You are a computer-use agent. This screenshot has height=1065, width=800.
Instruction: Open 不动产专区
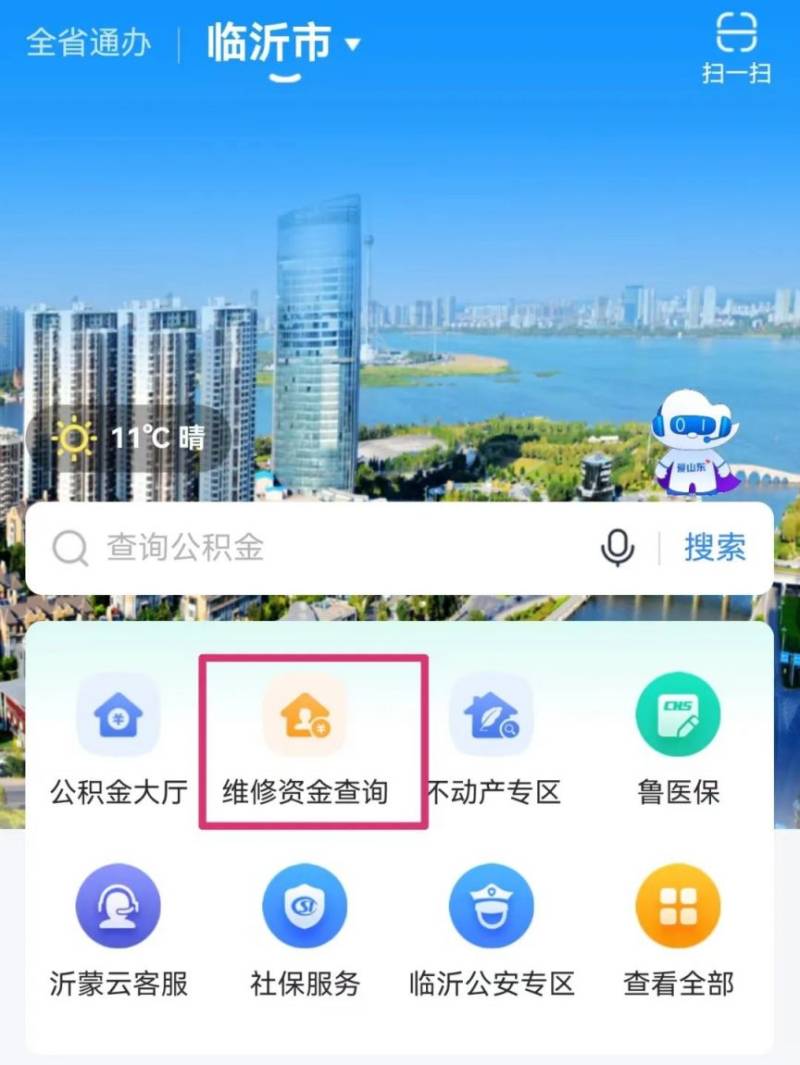click(492, 738)
